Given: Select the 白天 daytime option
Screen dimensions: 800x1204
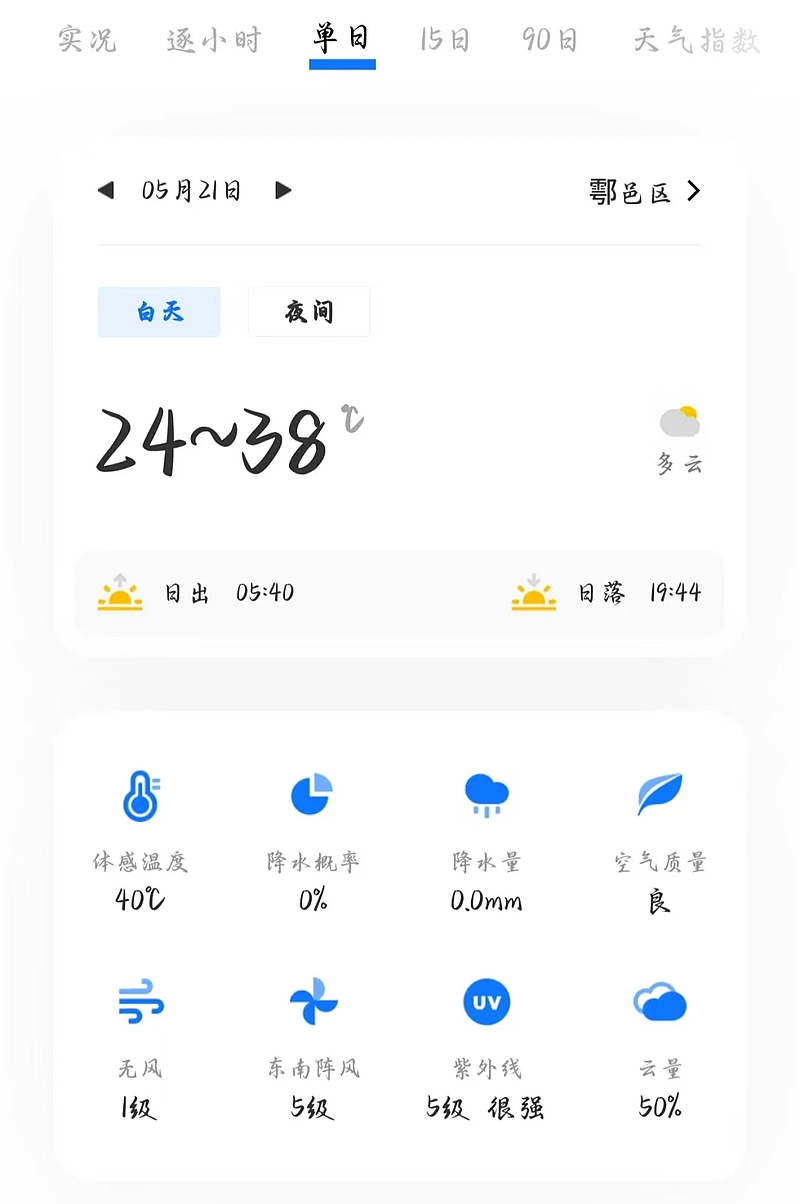Looking at the screenshot, I should tap(159, 312).
